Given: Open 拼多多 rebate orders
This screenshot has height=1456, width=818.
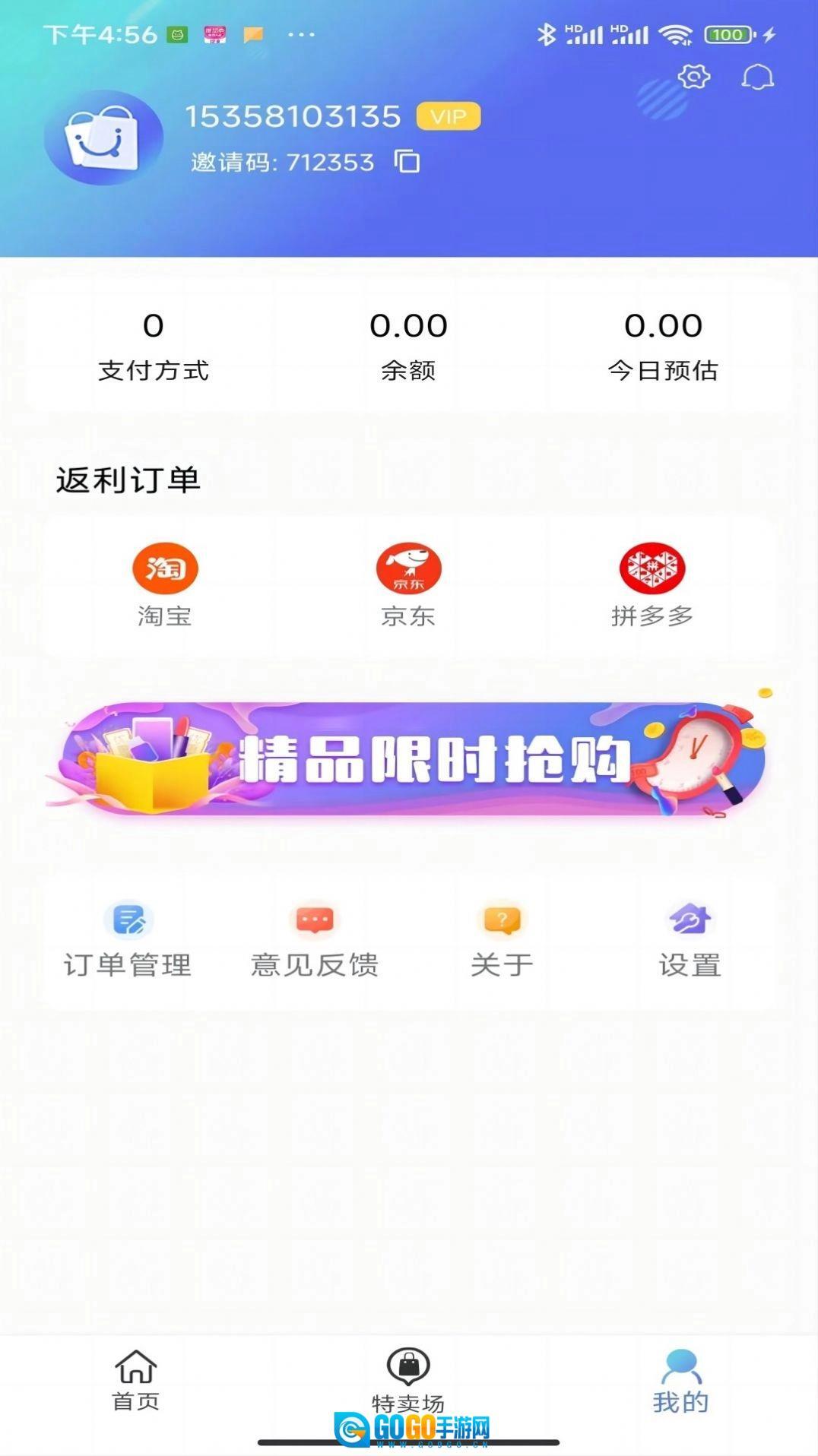Looking at the screenshot, I should [652, 584].
